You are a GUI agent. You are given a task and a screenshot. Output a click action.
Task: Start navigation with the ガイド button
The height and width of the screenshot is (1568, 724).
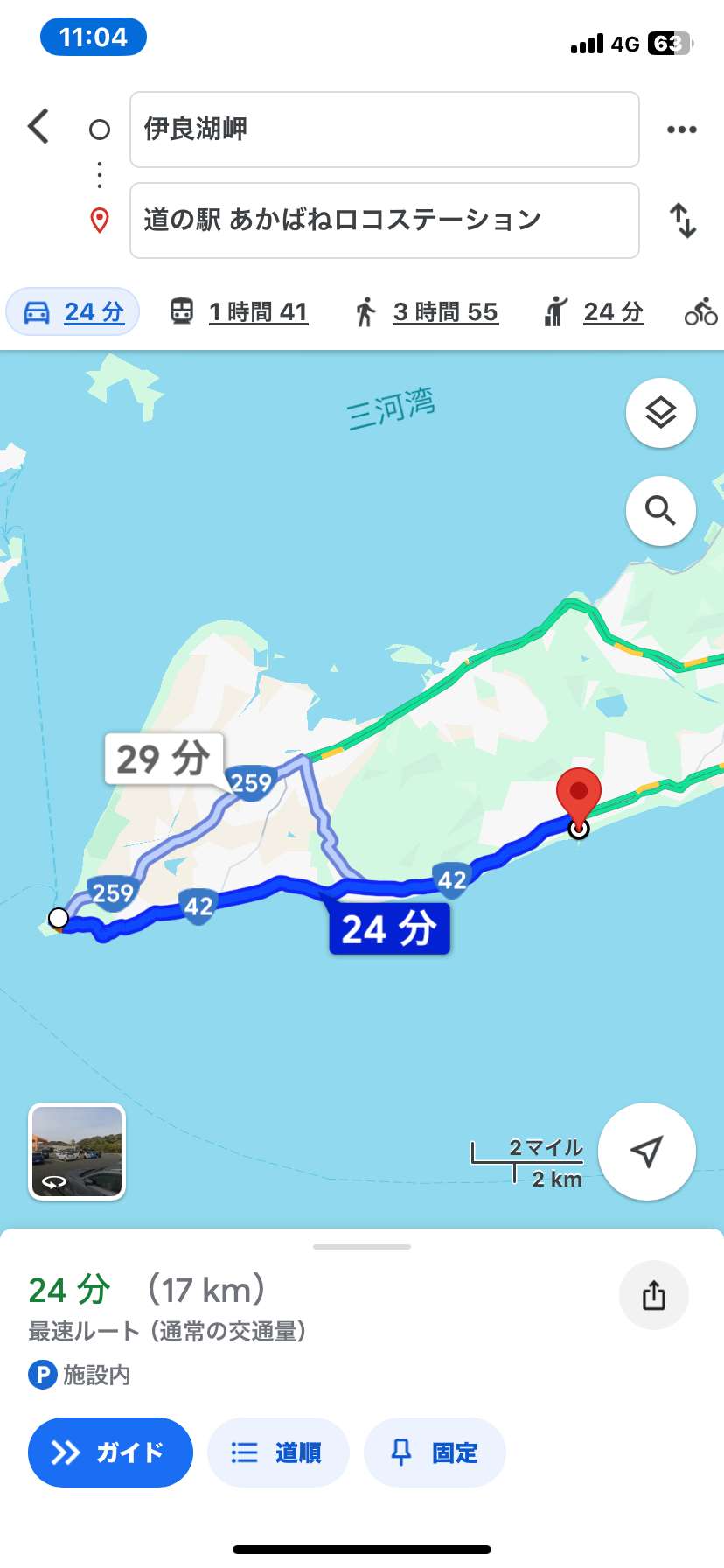coord(110,1452)
